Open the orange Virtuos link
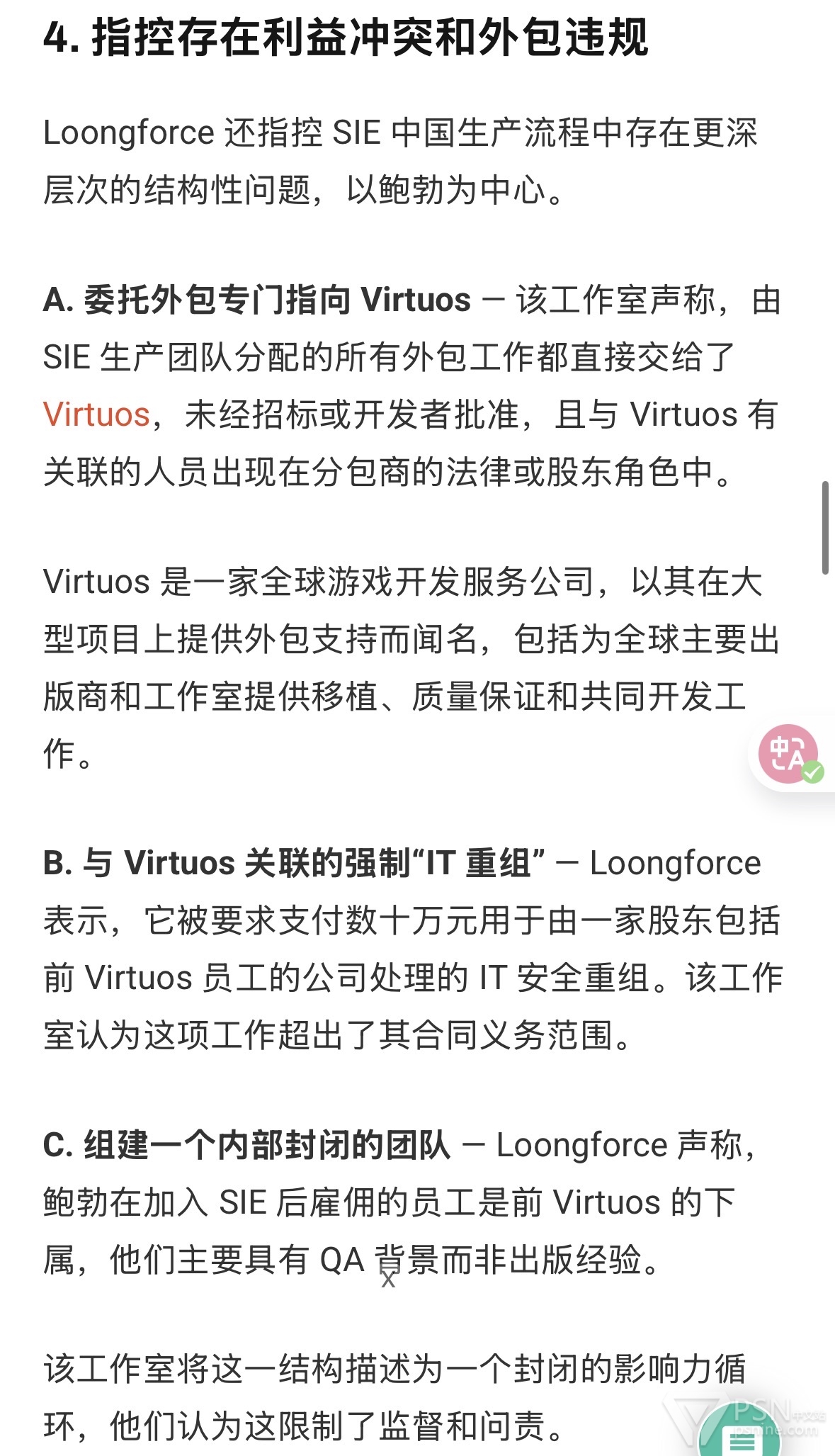Image resolution: width=835 pixels, height=1456 pixels. click(x=96, y=414)
